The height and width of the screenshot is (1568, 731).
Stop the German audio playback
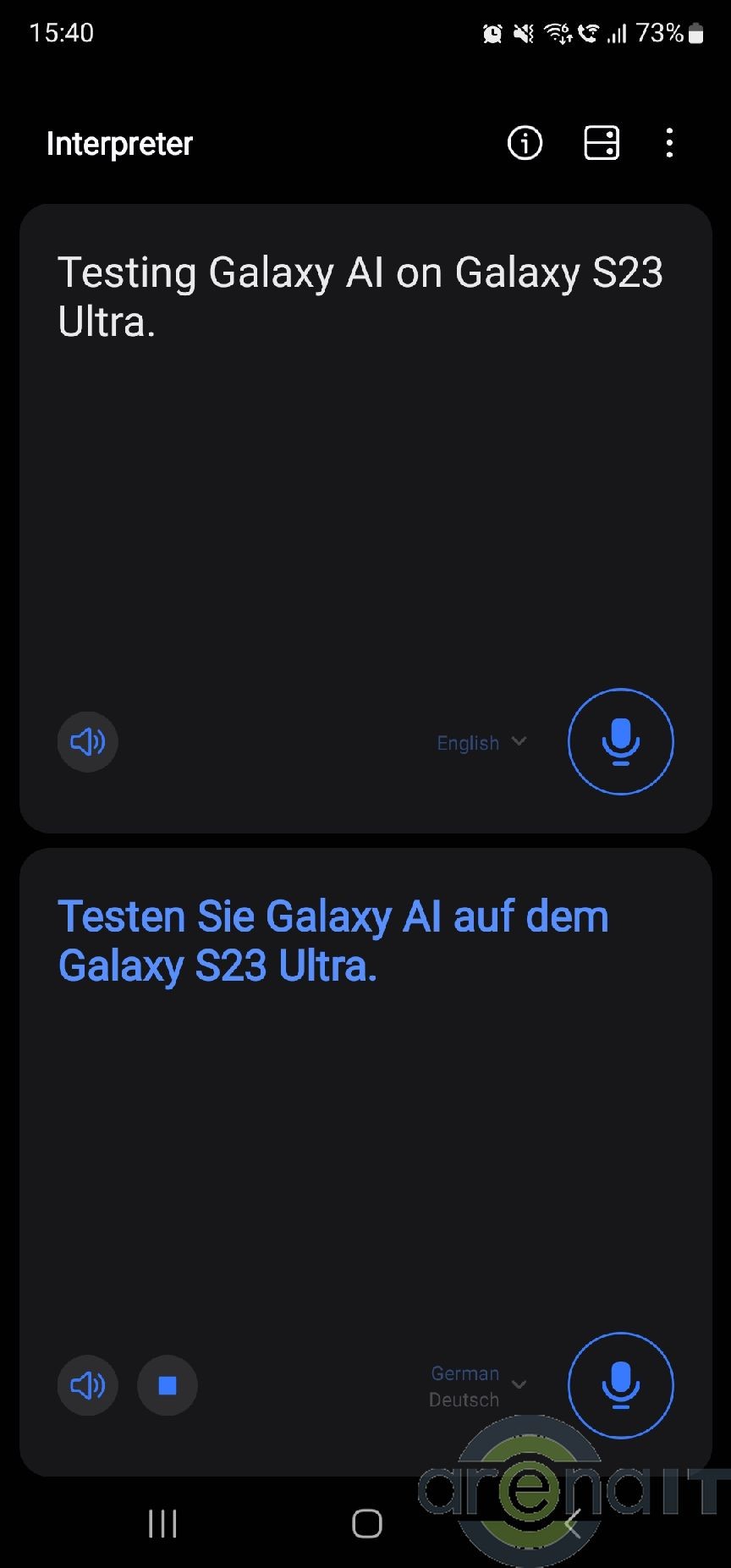(x=168, y=1385)
